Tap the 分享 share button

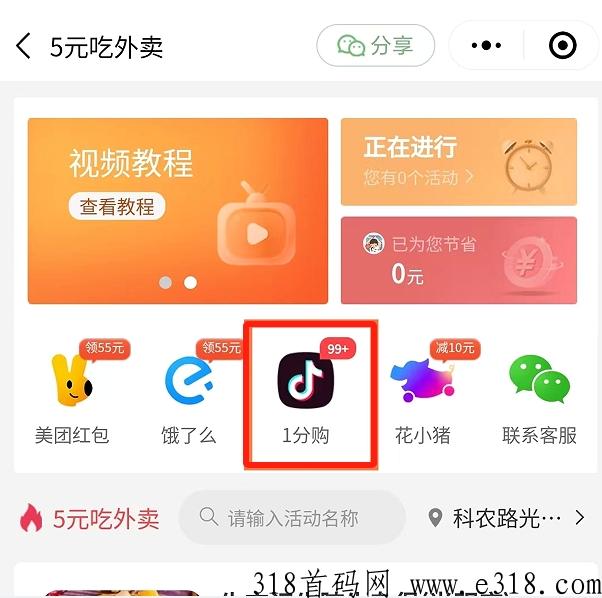(376, 46)
